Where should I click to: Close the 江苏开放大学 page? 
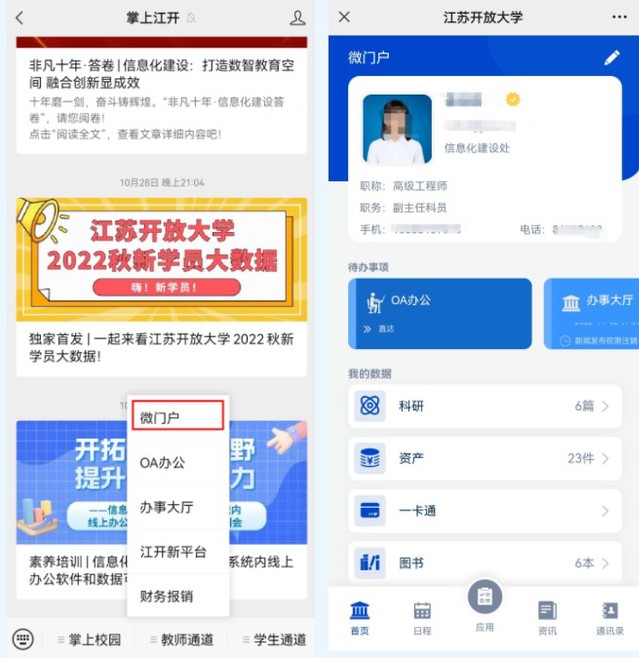click(344, 18)
